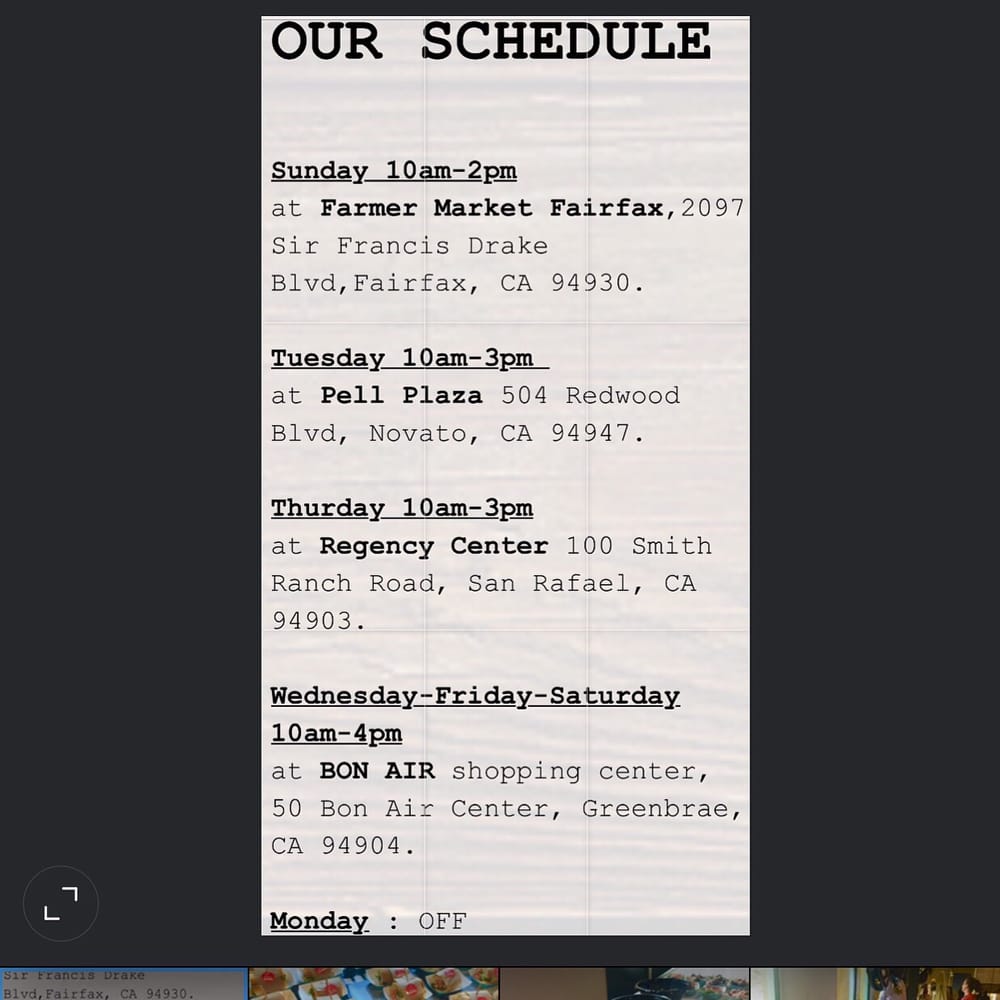Viewport: 1000px width, 1000px height.
Task: Open the dark pan dish thumbnail
Action: (624, 983)
